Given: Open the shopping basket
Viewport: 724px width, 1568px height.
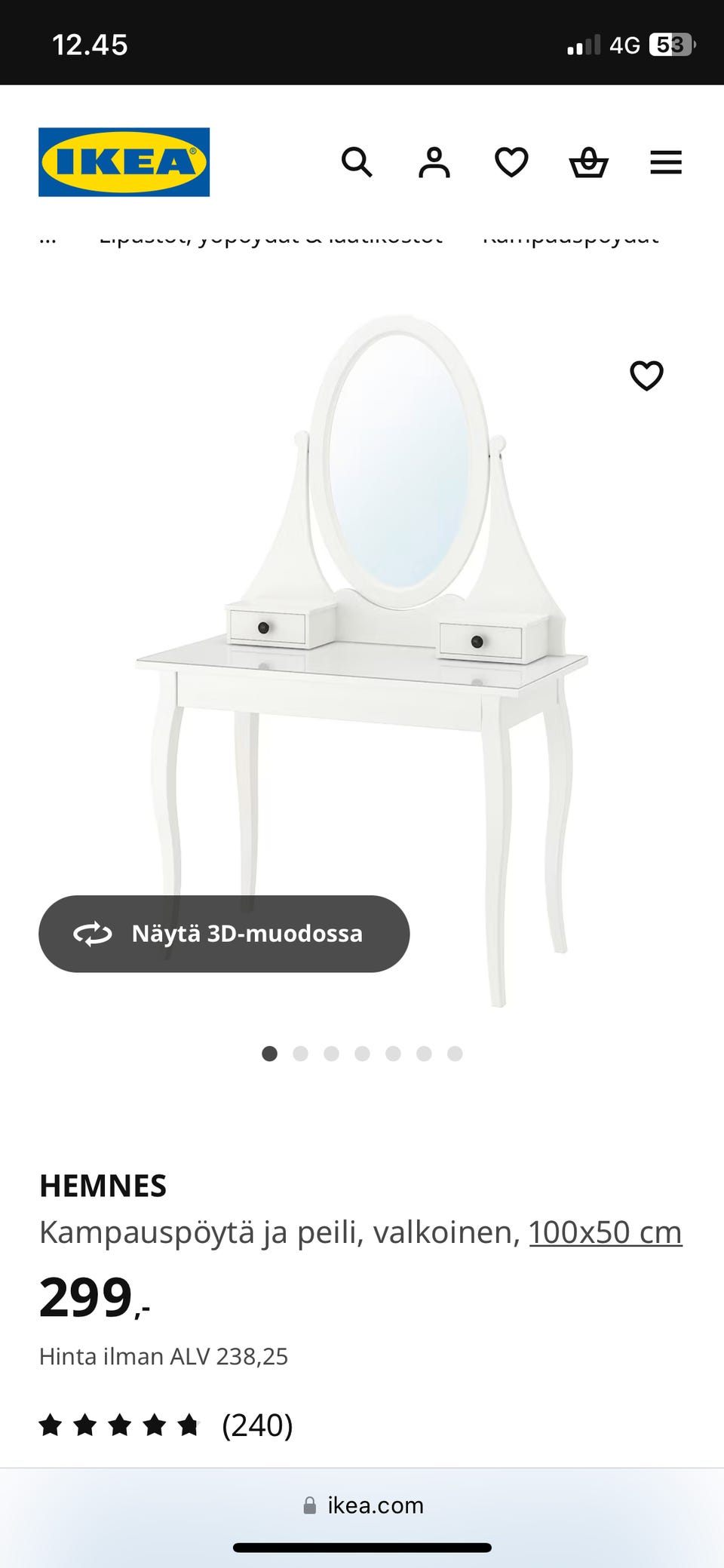Looking at the screenshot, I should [588, 162].
